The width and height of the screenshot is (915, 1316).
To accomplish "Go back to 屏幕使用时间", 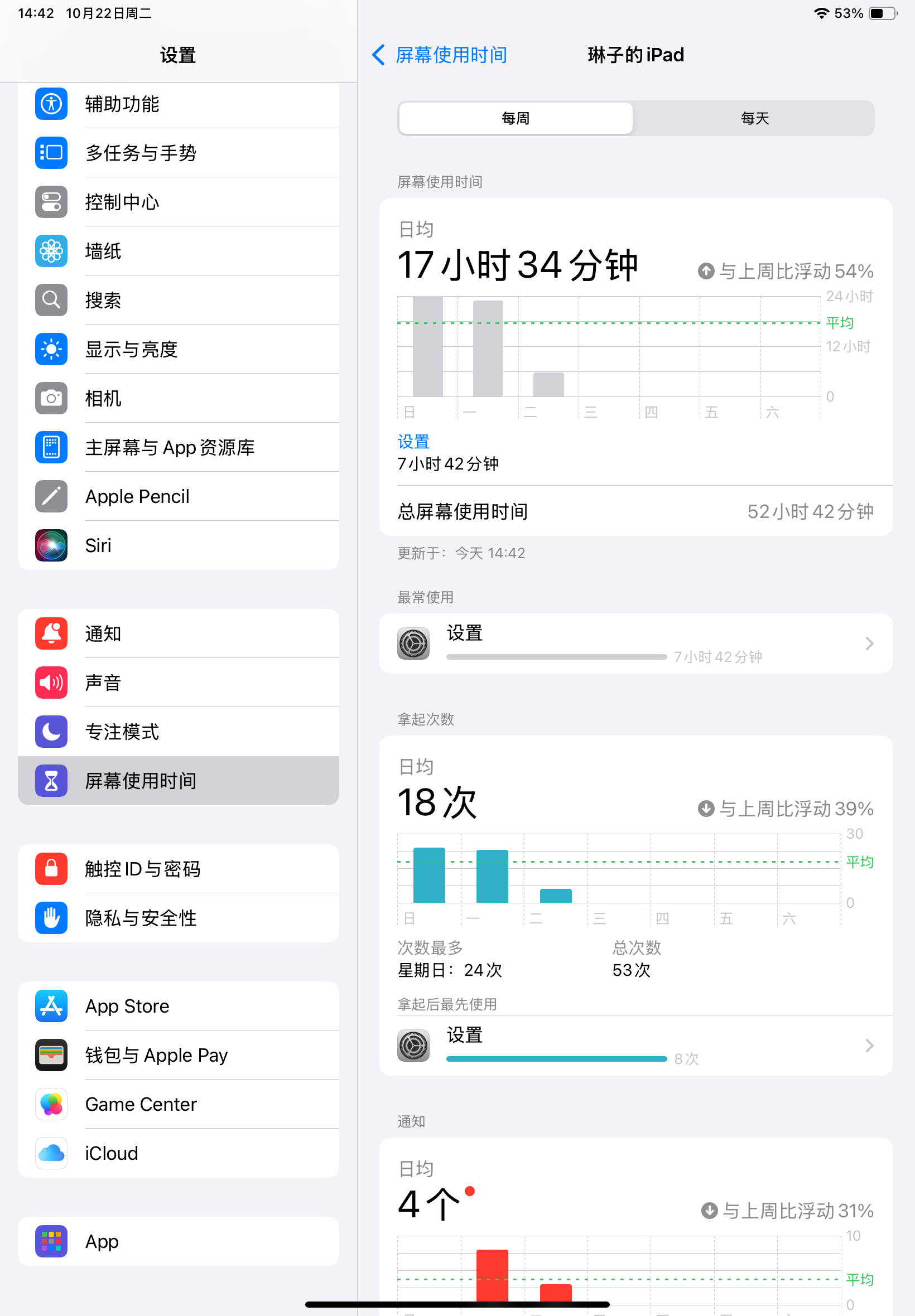I will 440,55.
